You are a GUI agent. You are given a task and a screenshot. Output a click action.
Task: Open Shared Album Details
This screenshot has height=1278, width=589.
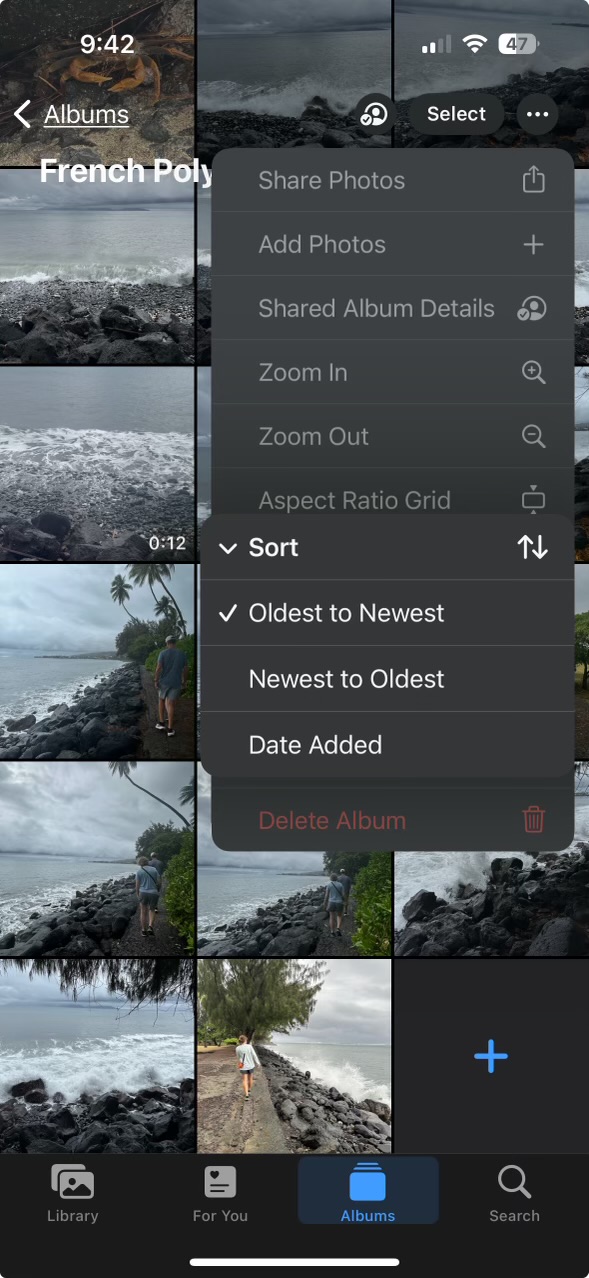[x=393, y=309]
